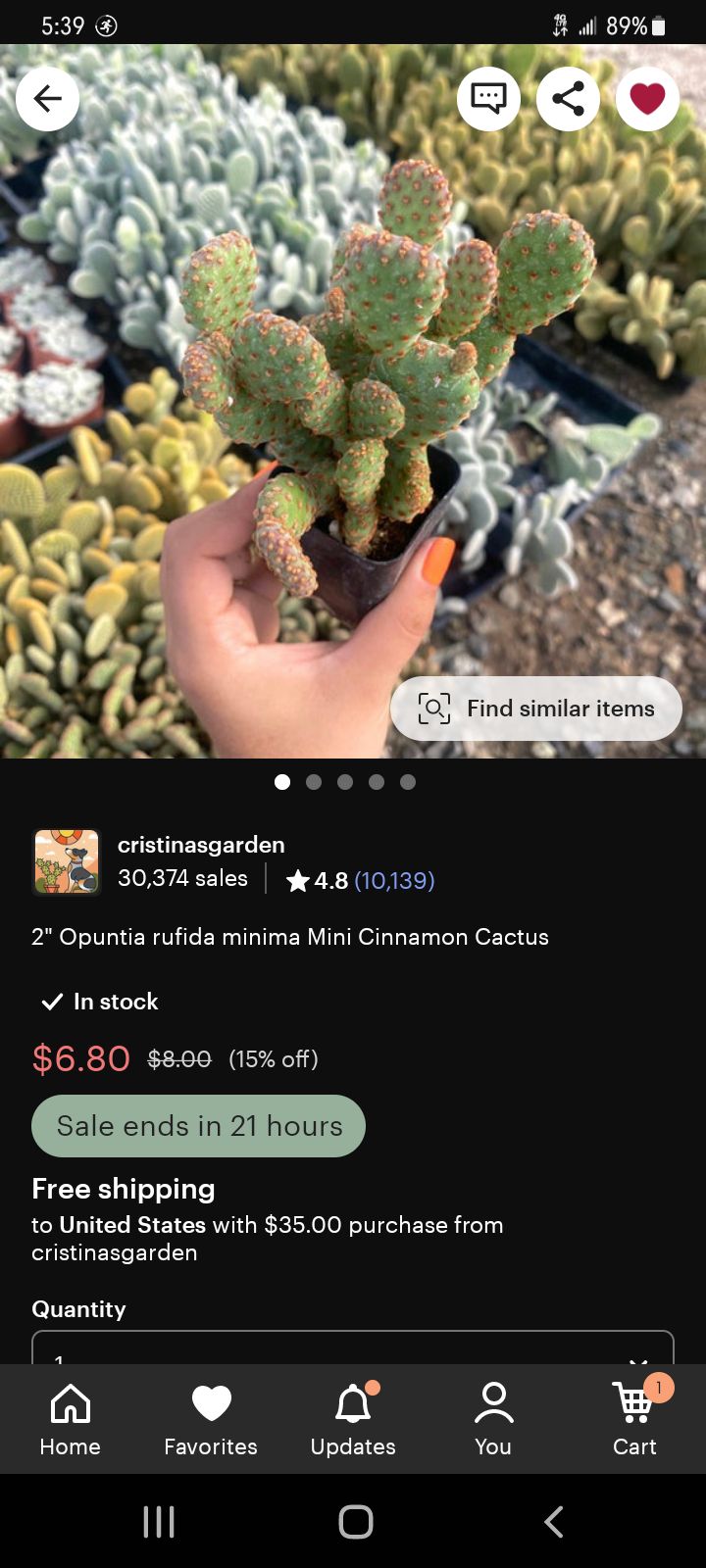Viewport: 706px width, 1568px height.
Task: Open the Updates tab
Action: pyautogui.click(x=353, y=1419)
